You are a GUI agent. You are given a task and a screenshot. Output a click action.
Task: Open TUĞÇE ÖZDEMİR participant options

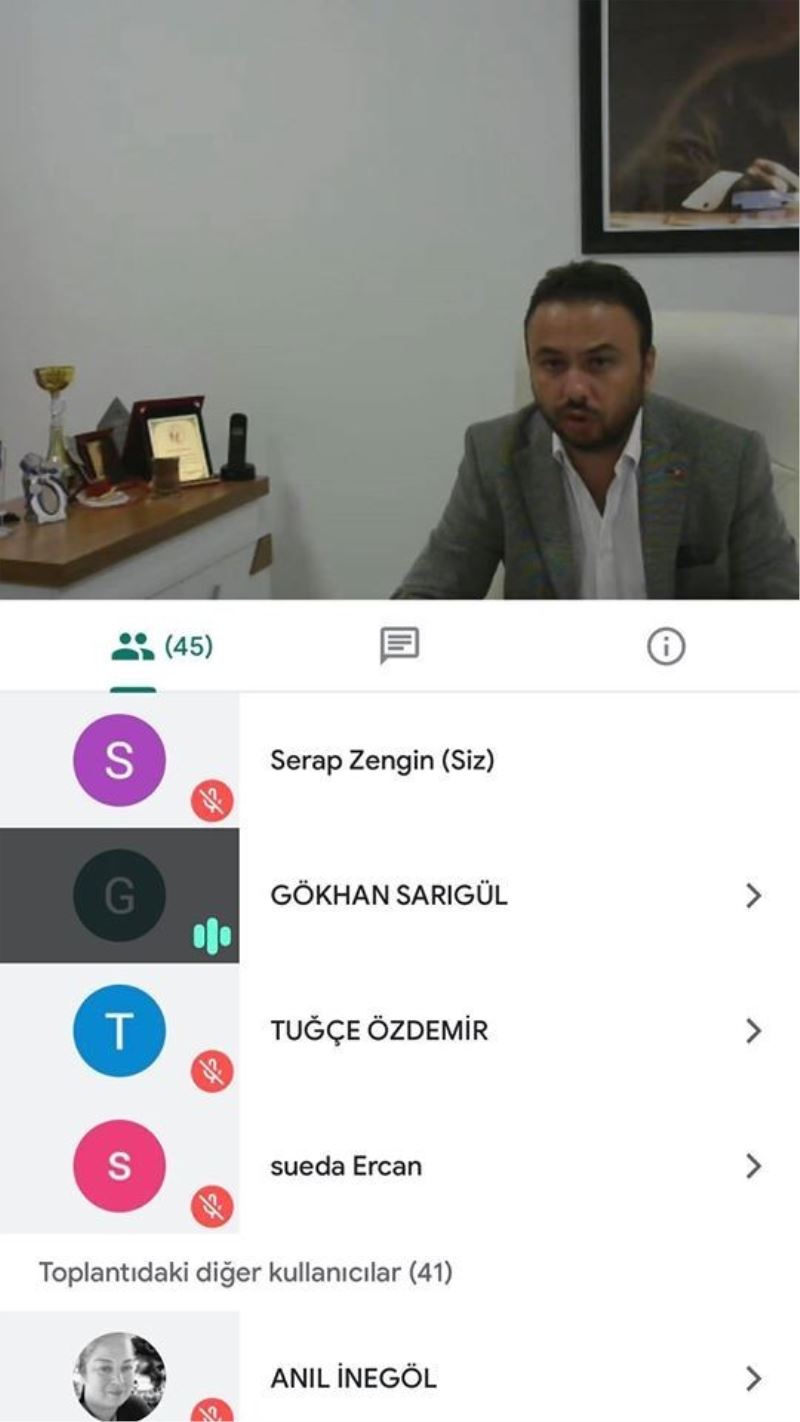pos(754,1031)
